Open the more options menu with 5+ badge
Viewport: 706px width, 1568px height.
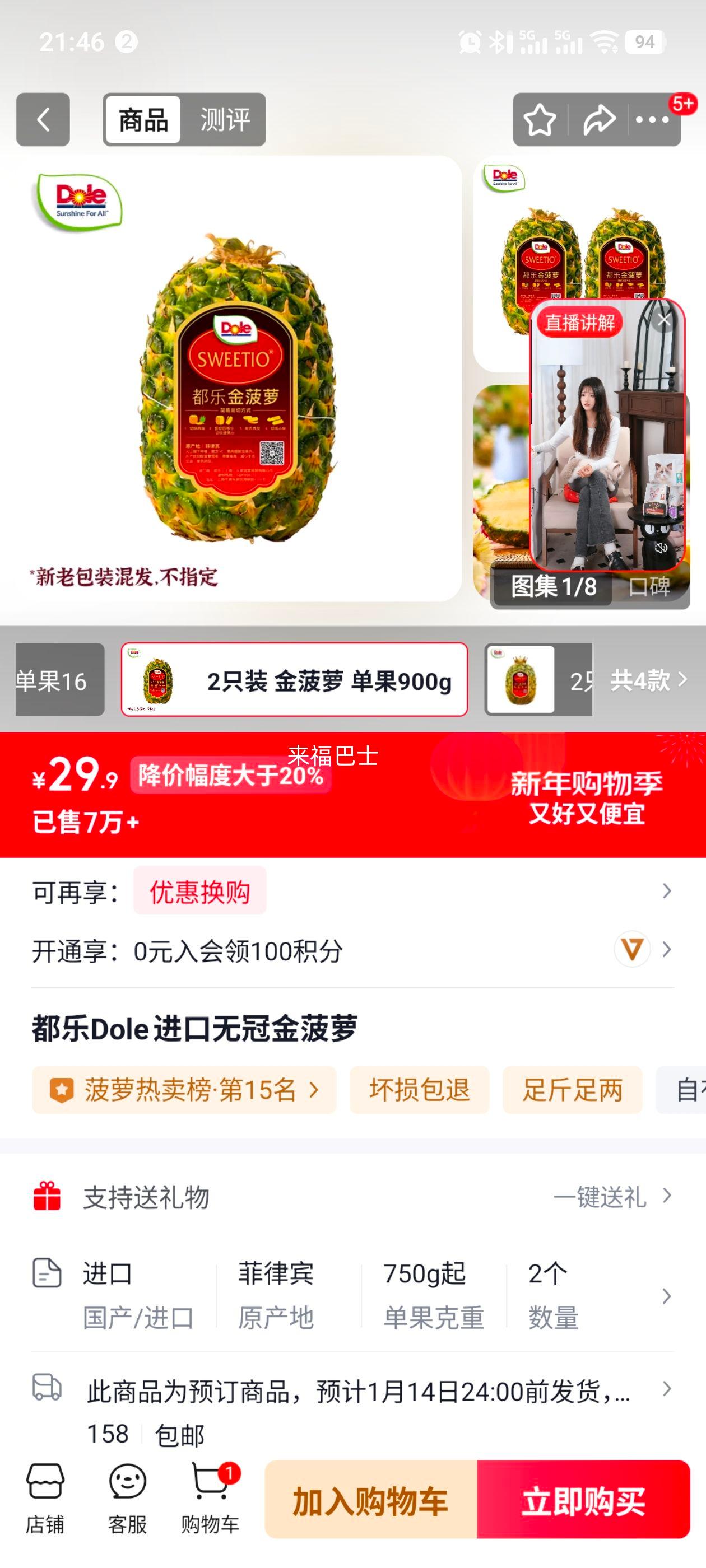[653, 120]
